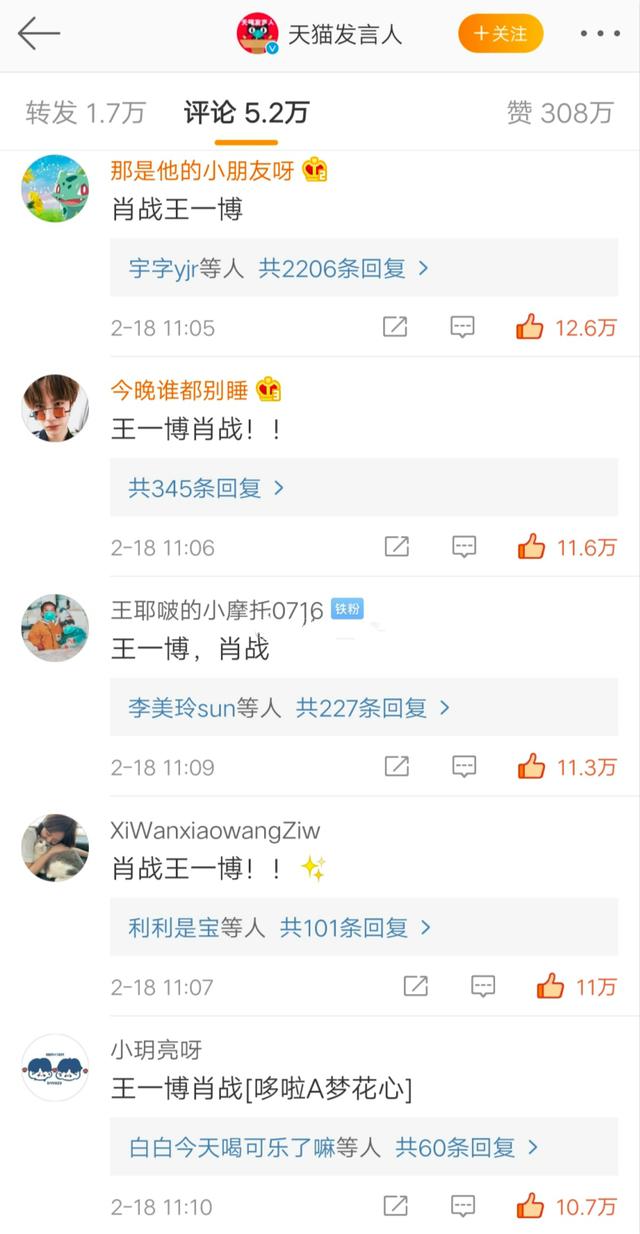Open 王耶啵的小摩托0716's profile avatar
640x1234 pixels.
click(x=55, y=628)
